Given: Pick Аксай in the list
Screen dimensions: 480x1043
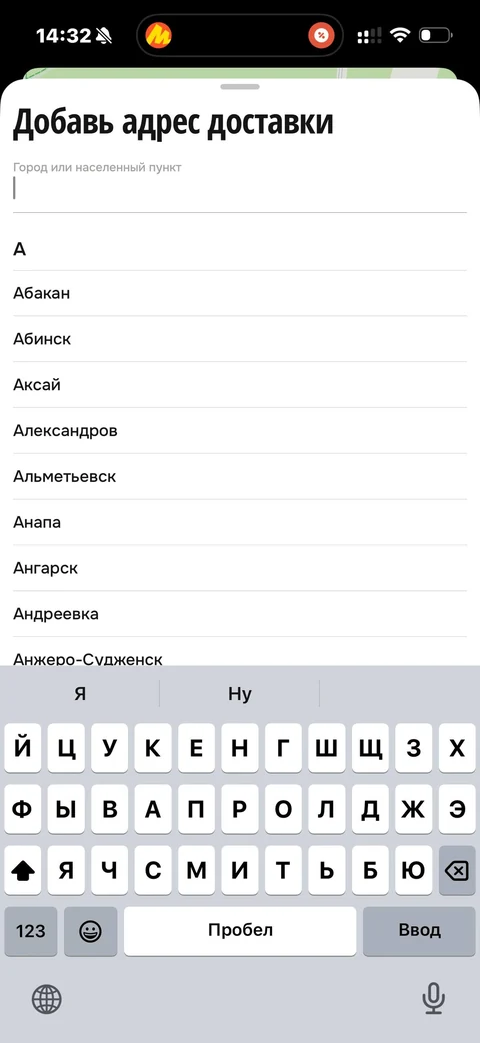Looking at the screenshot, I should coord(240,385).
